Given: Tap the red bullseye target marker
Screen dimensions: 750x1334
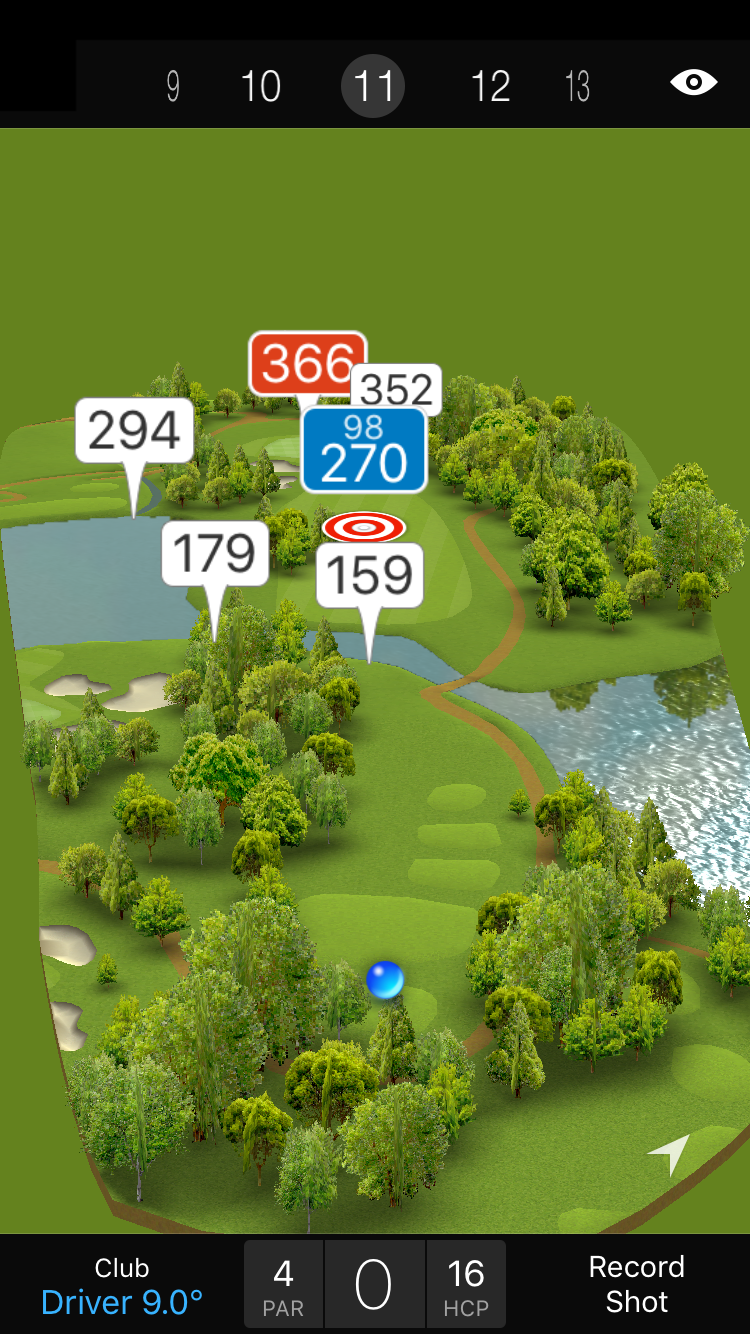Looking at the screenshot, I should pyautogui.click(x=364, y=526).
